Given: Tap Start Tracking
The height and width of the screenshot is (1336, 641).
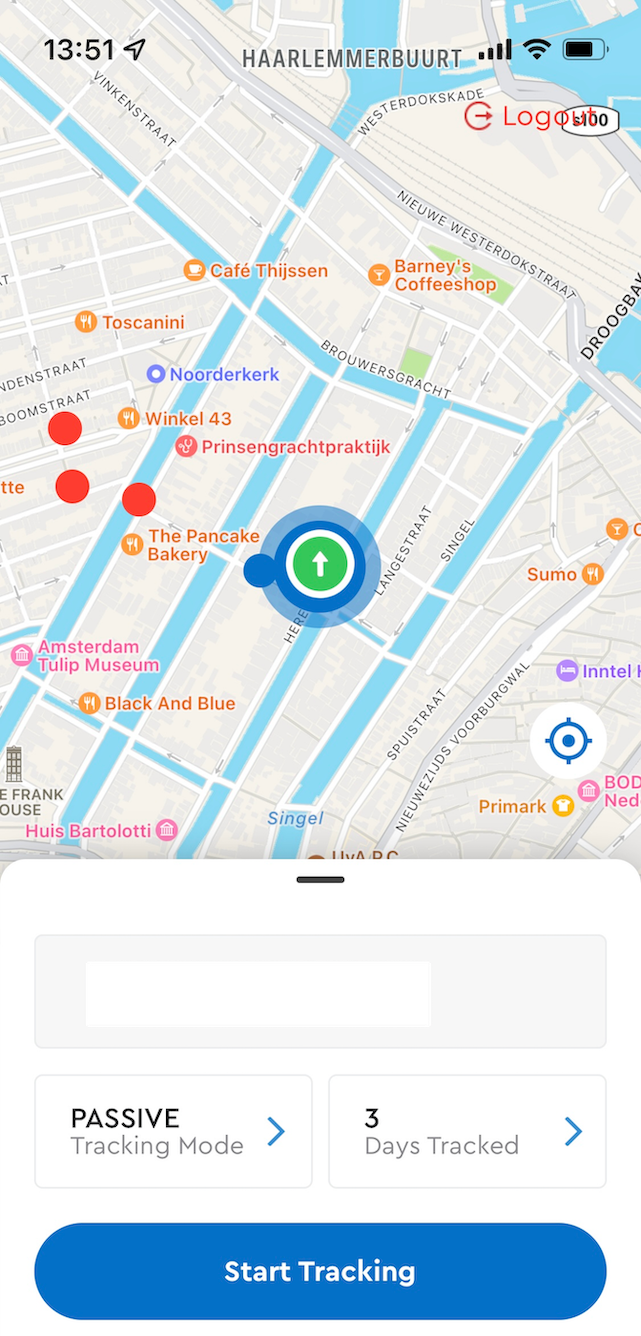Looking at the screenshot, I should pyautogui.click(x=320, y=1271).
